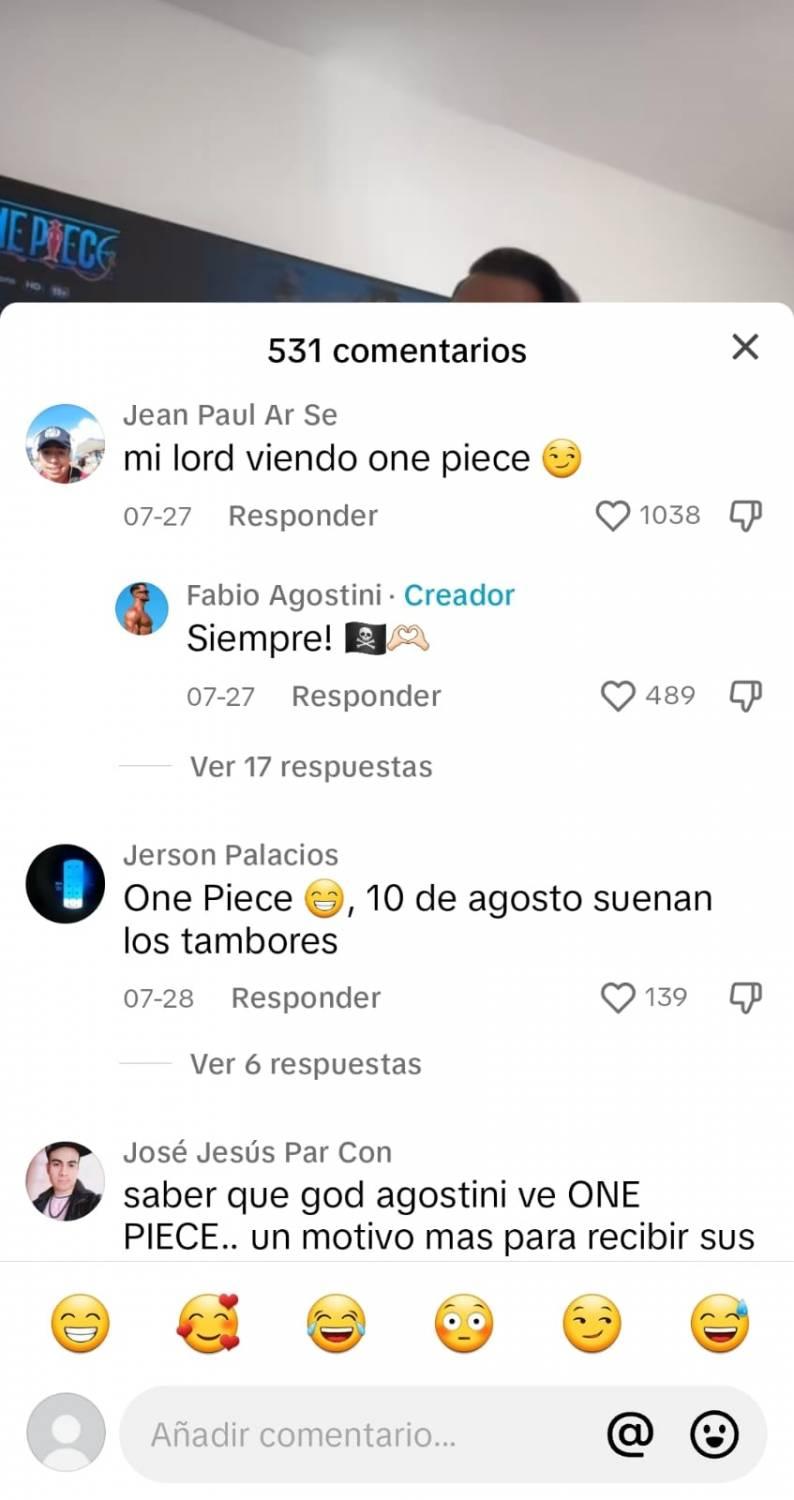Image resolution: width=794 pixels, height=1500 pixels.
Task: Tap the 'Añadir comentario' input field
Action: pos(300,1433)
